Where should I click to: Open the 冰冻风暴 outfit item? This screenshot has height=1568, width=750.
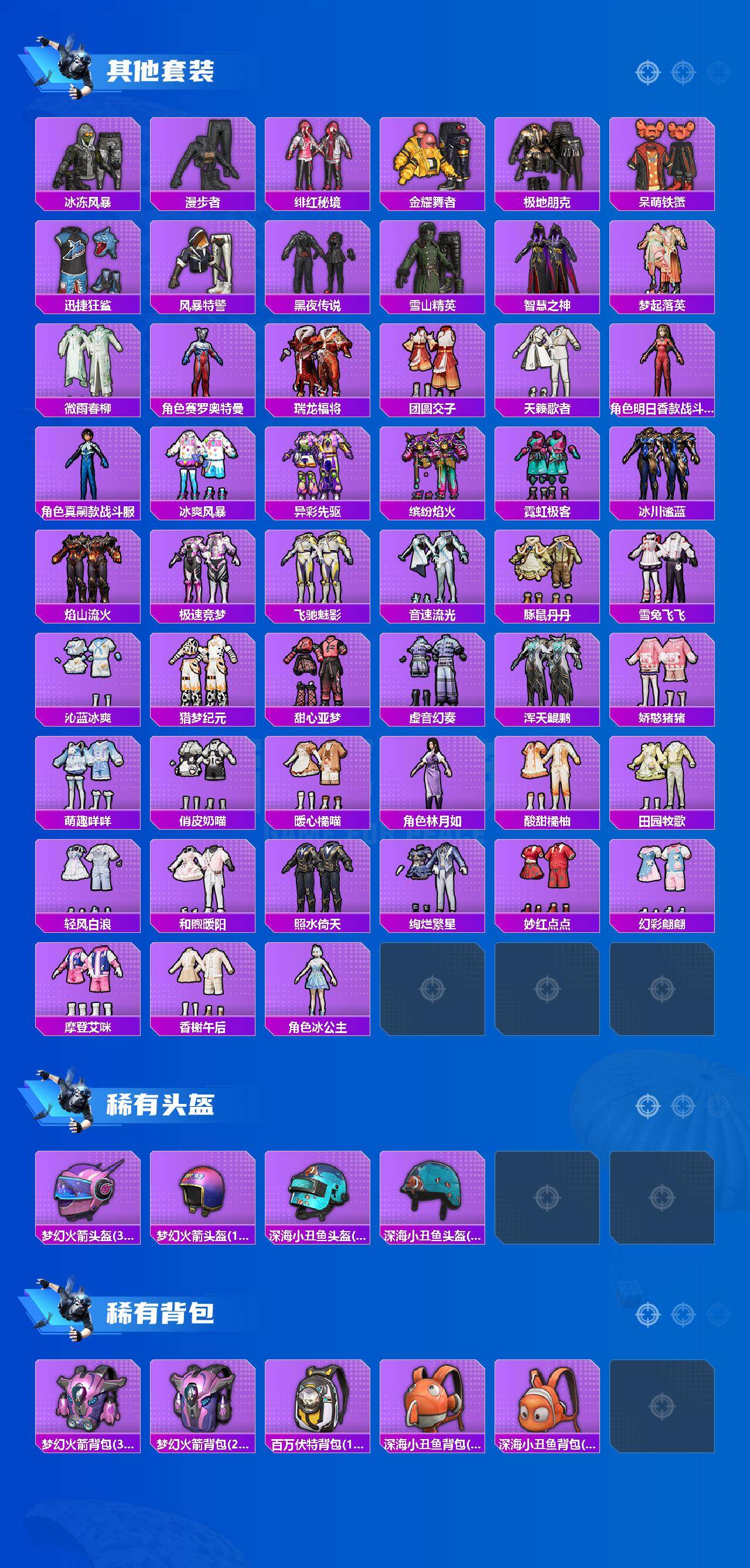pyautogui.click(x=88, y=161)
